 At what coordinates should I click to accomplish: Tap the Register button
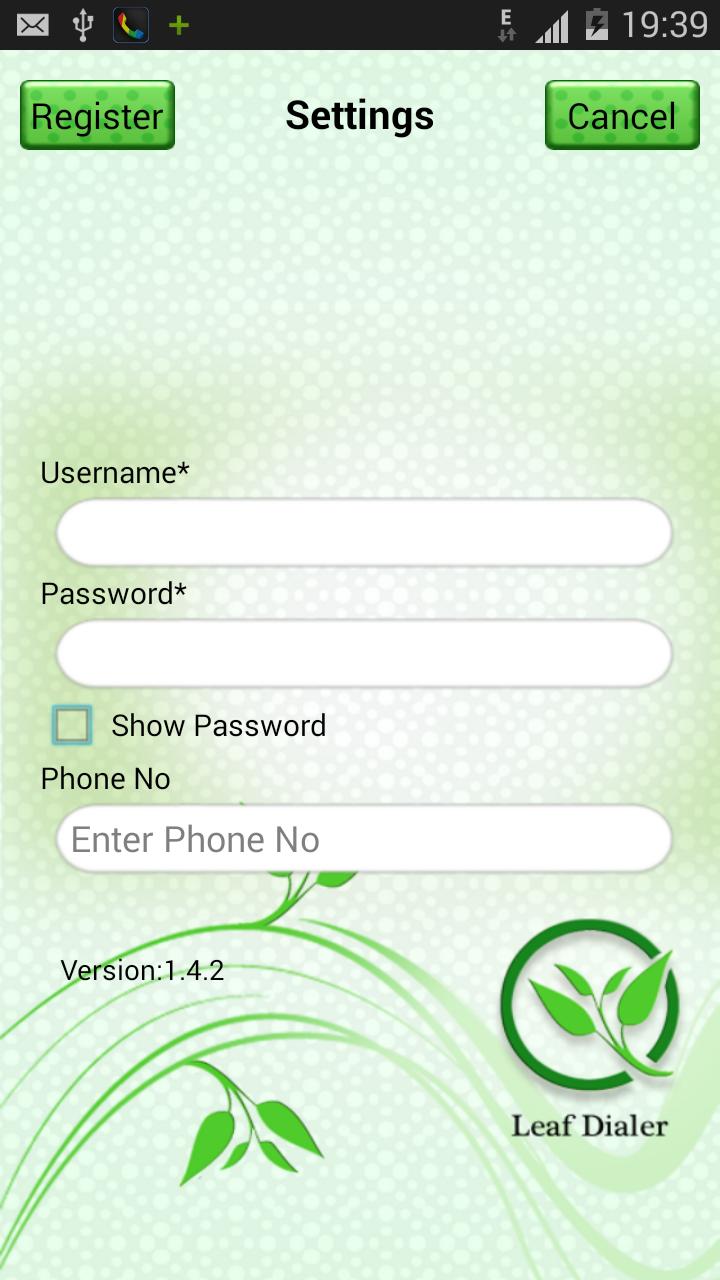[97, 115]
